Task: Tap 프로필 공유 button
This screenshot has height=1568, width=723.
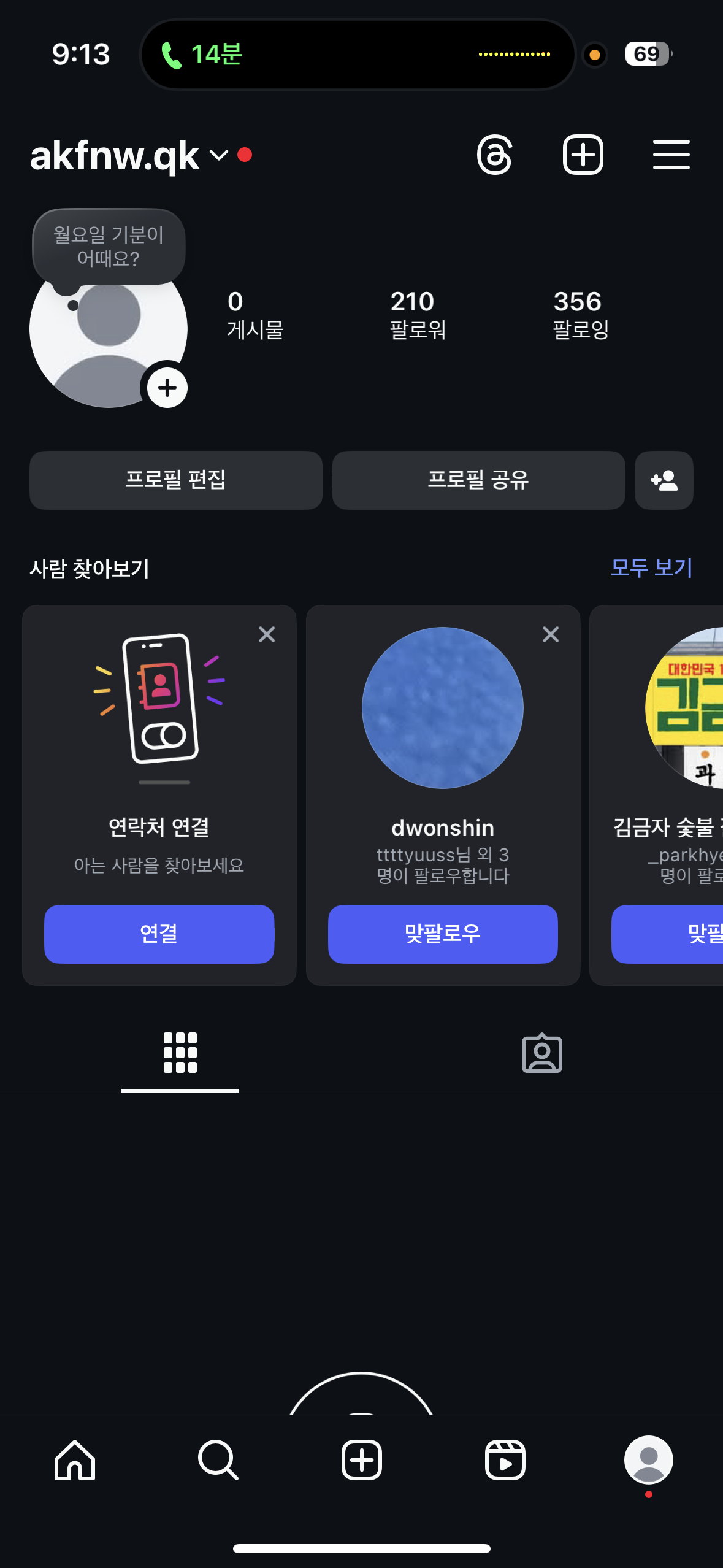Action: point(478,480)
